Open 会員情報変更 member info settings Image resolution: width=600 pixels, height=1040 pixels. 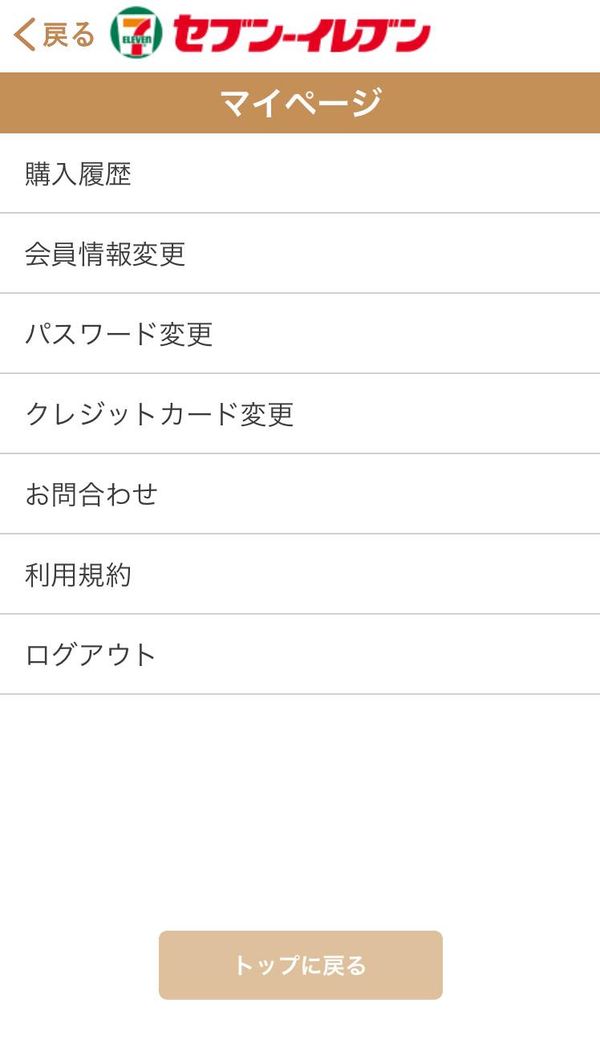tap(300, 254)
